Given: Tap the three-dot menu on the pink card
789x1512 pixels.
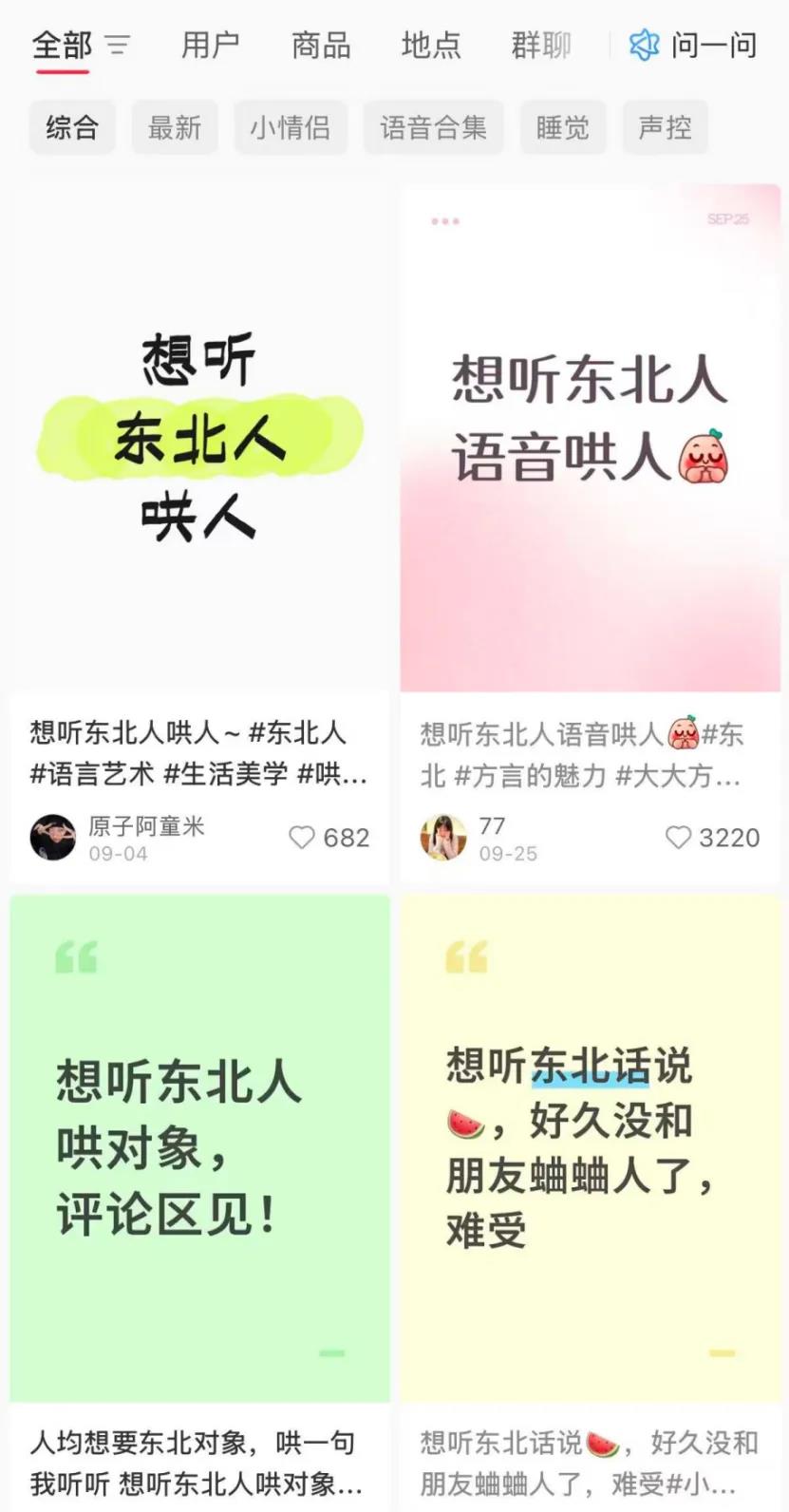Looking at the screenshot, I should 445,220.
